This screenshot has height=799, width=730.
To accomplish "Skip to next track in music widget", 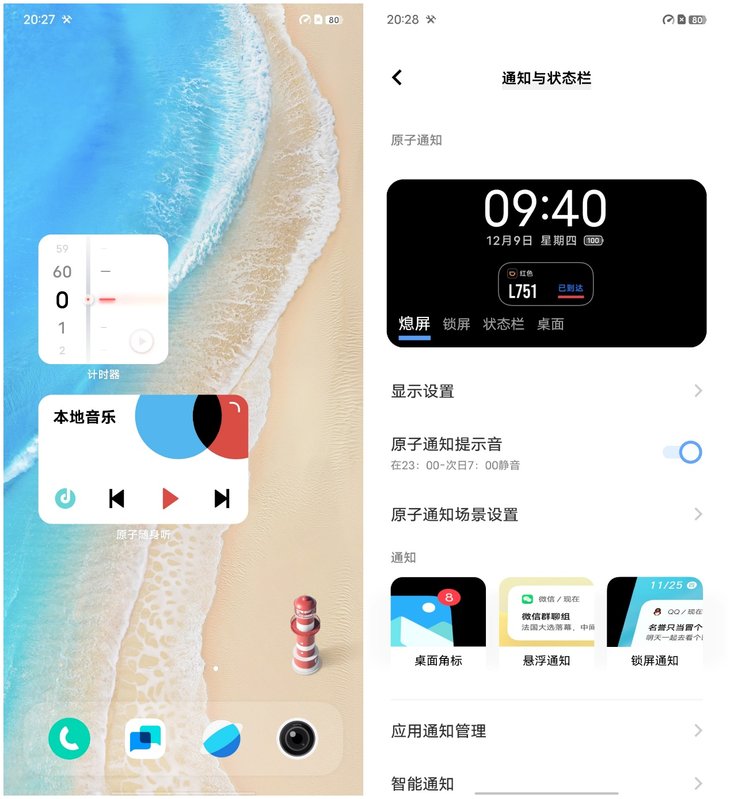I will click(222, 498).
